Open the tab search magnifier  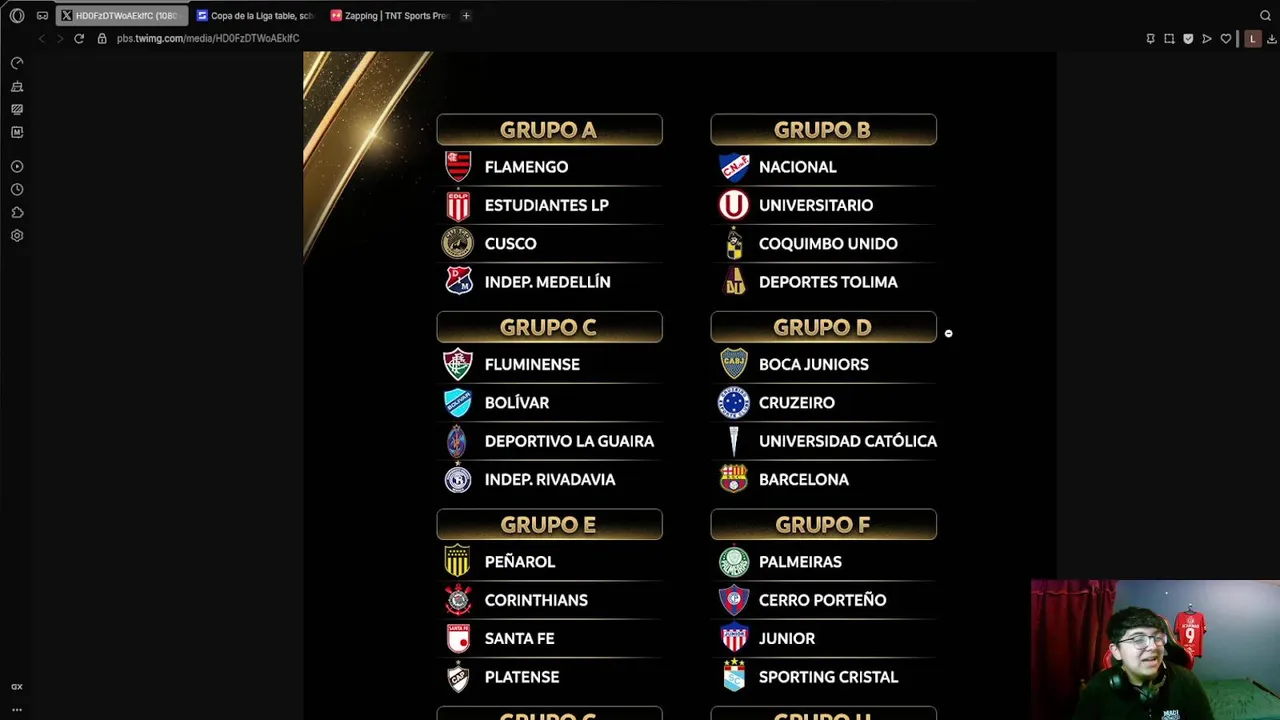[1265, 16]
